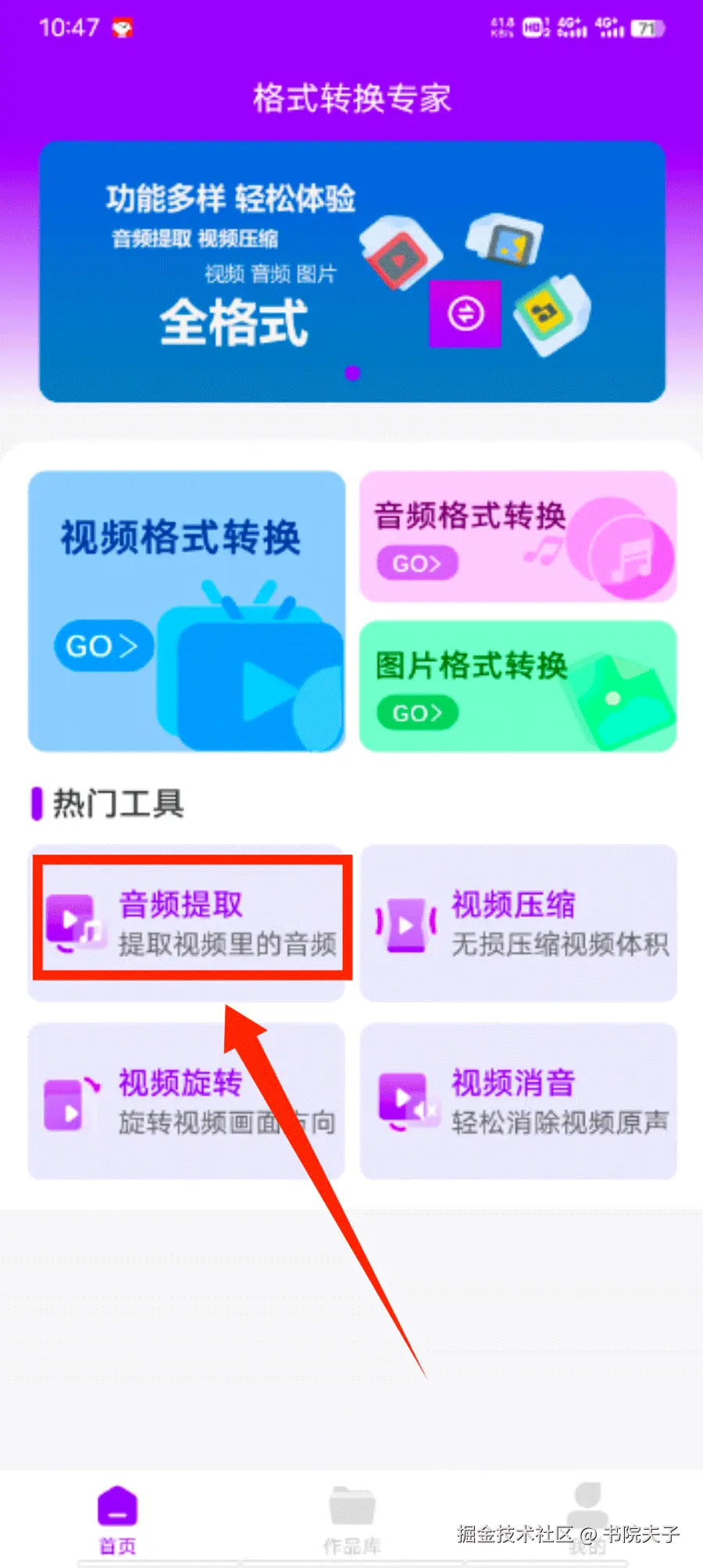The width and height of the screenshot is (703, 1568).
Task: Choose the 视频旋转 video rotation tool
Action: click(186, 1101)
